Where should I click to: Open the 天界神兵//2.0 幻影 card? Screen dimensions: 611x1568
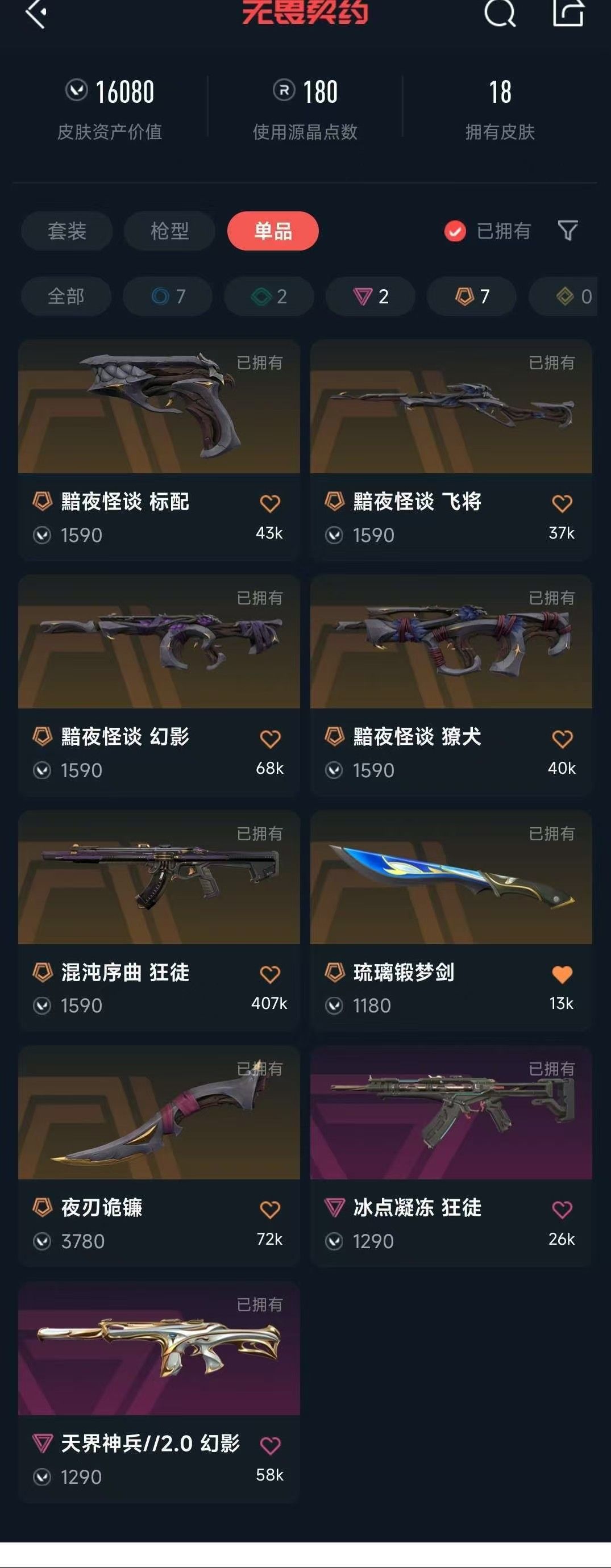[159, 1349]
